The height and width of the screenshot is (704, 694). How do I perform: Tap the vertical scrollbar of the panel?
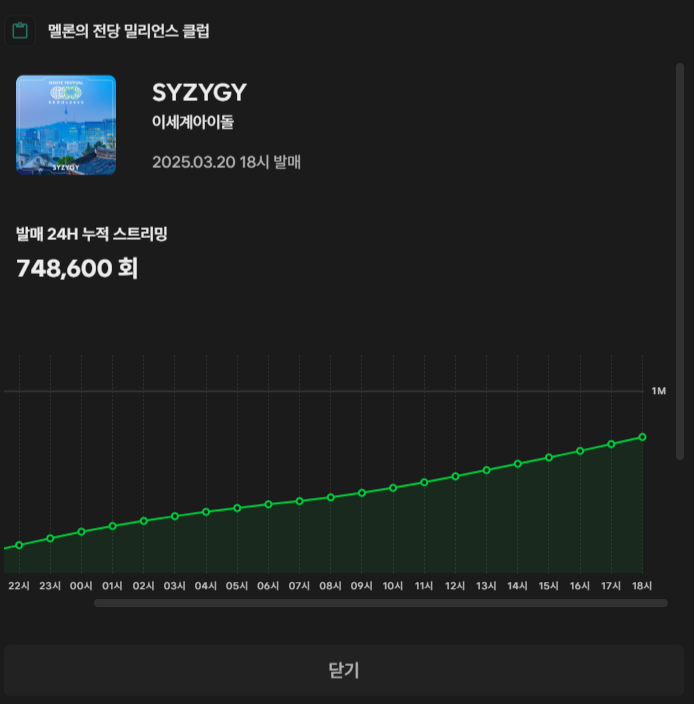pyautogui.click(x=681, y=260)
